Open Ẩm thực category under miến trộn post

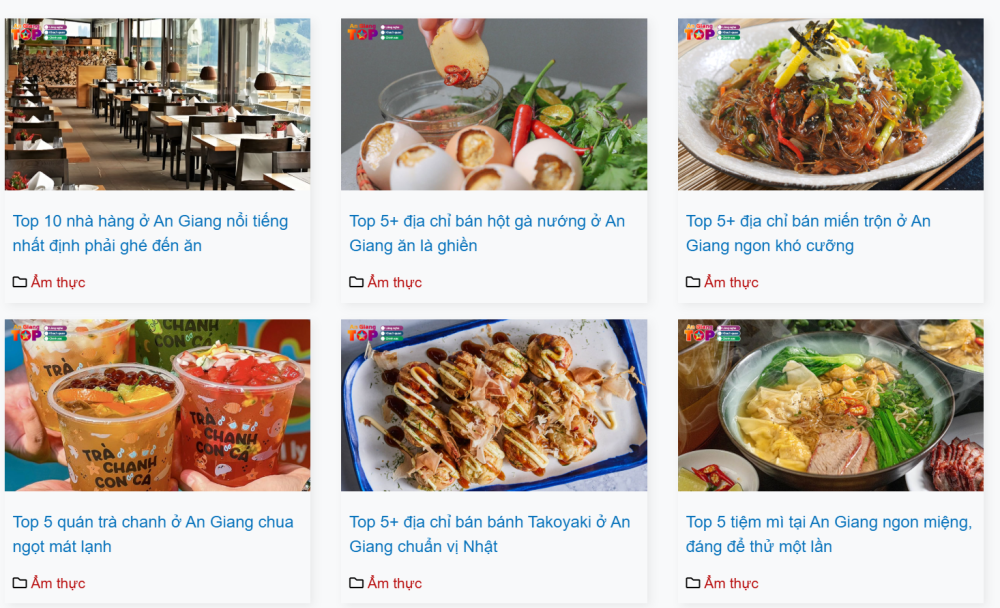click(731, 282)
